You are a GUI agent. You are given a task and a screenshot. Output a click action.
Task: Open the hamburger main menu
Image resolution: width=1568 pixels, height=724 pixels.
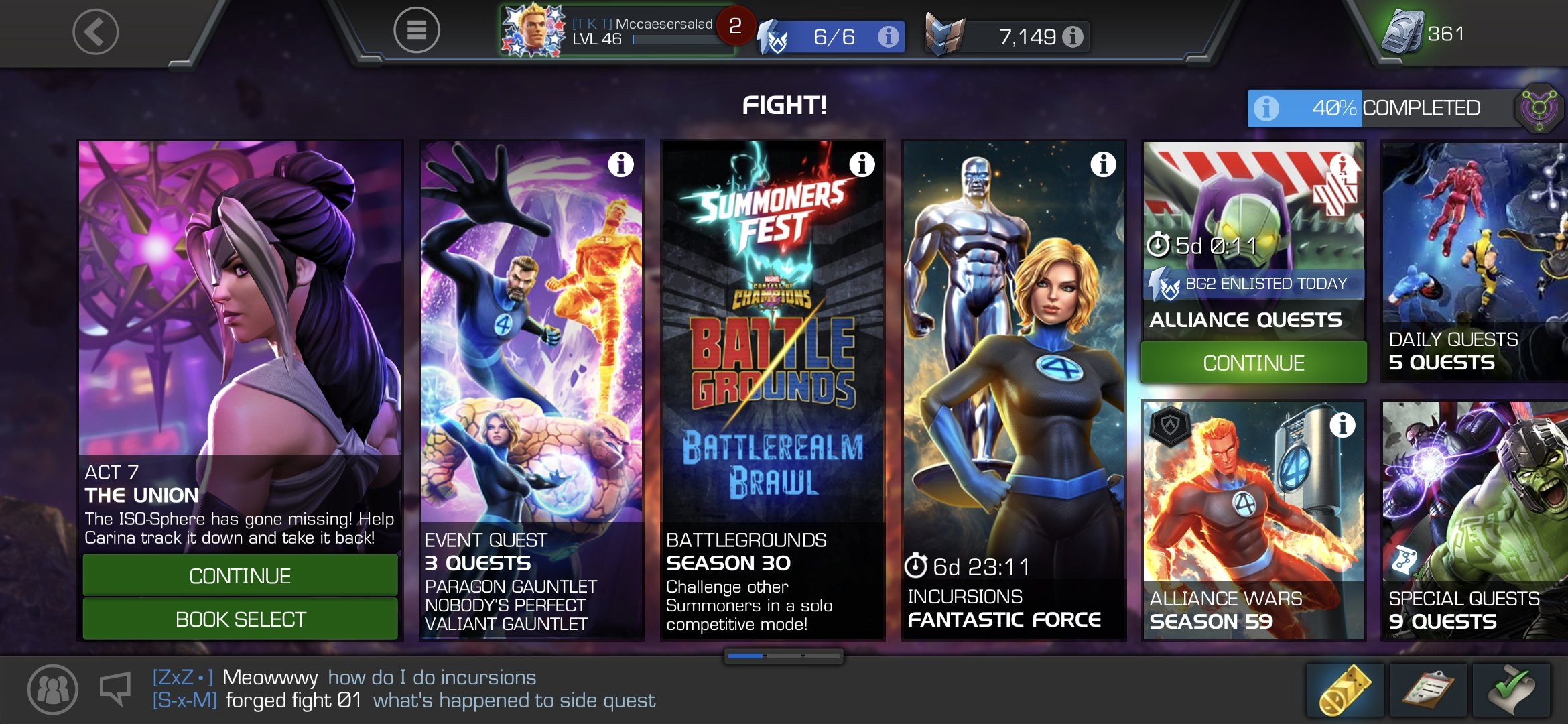pos(416,30)
